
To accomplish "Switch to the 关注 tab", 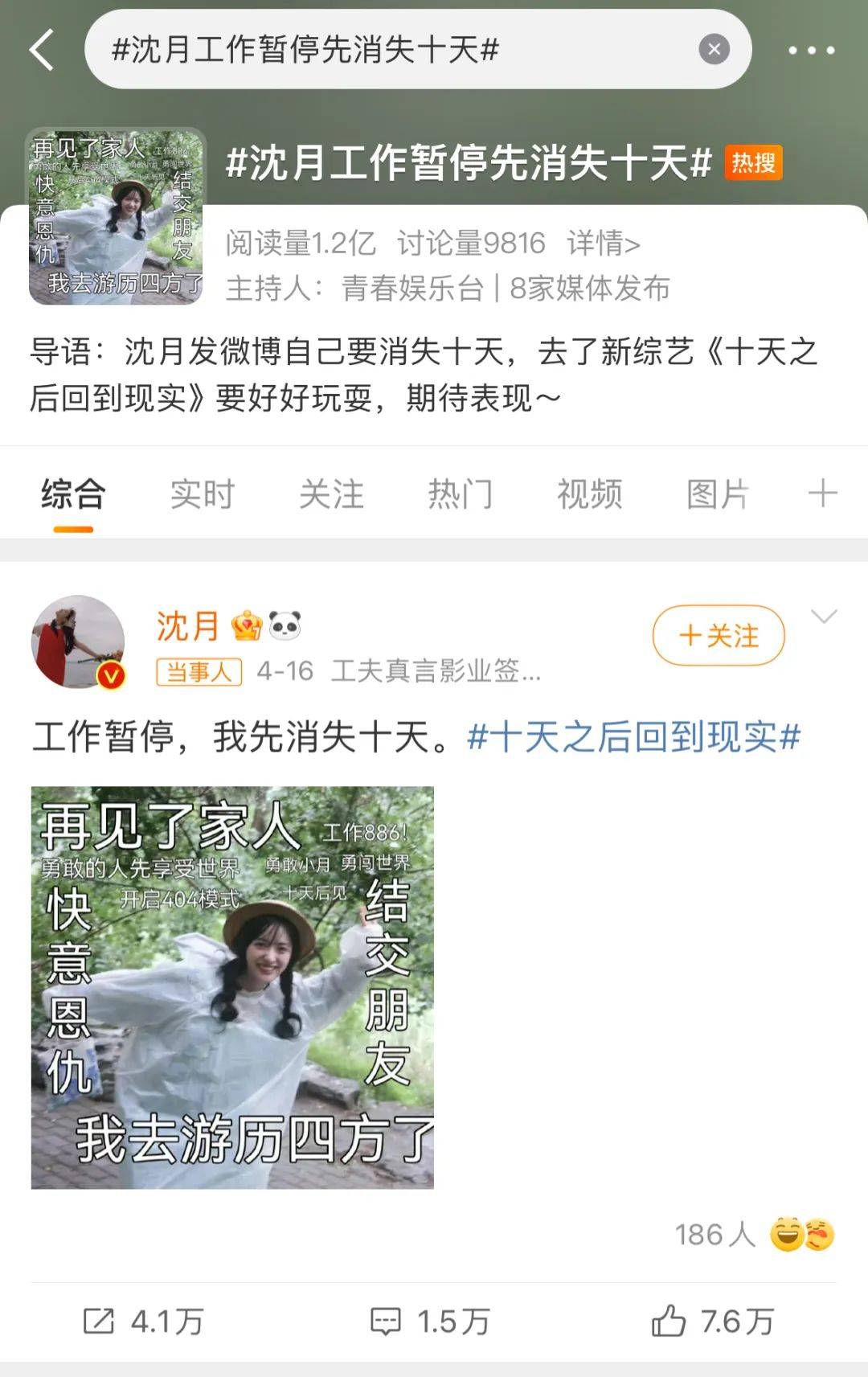I will pos(331,494).
